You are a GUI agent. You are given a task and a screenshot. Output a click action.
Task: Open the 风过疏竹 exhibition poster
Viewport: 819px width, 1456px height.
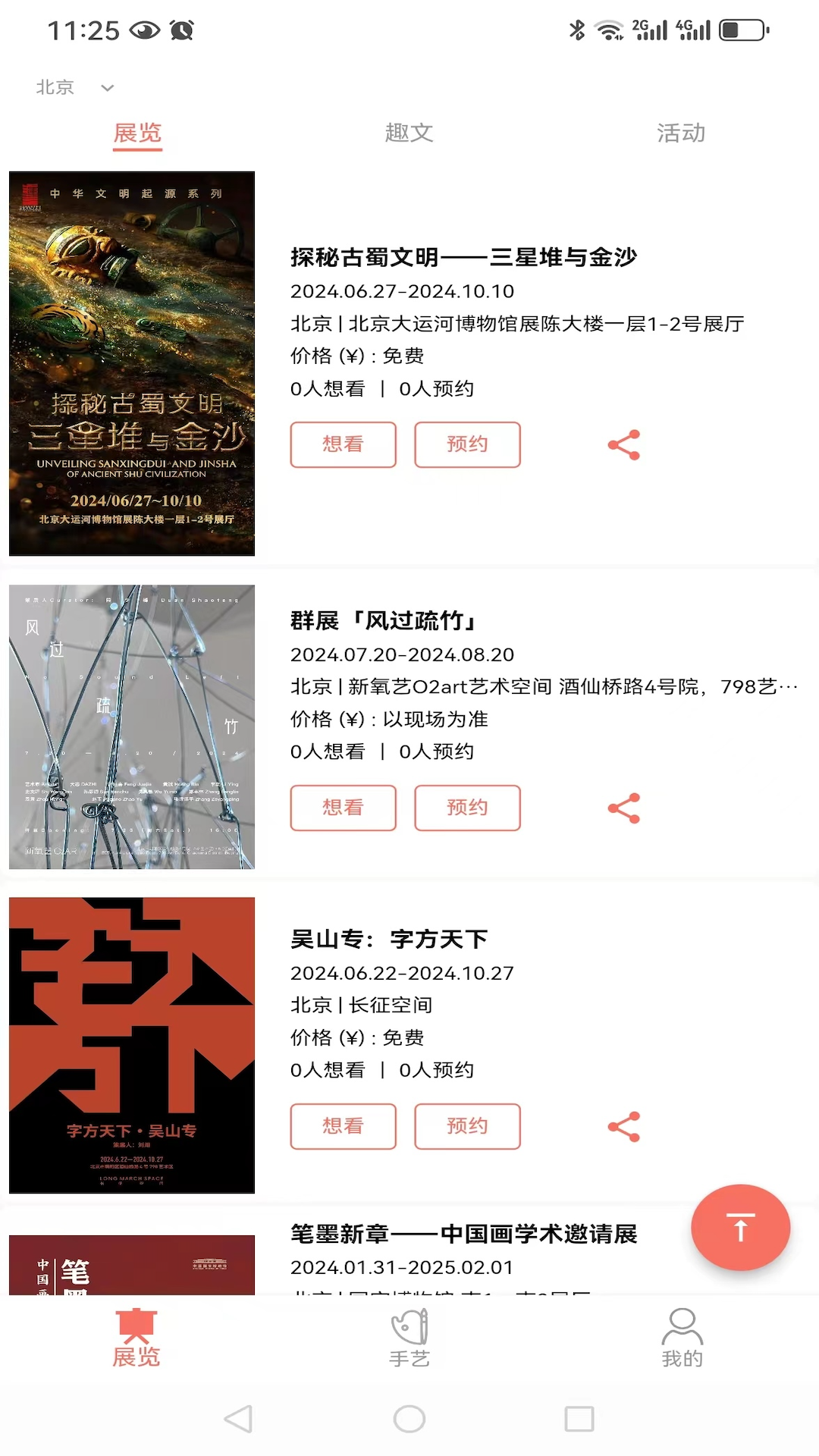[132, 726]
